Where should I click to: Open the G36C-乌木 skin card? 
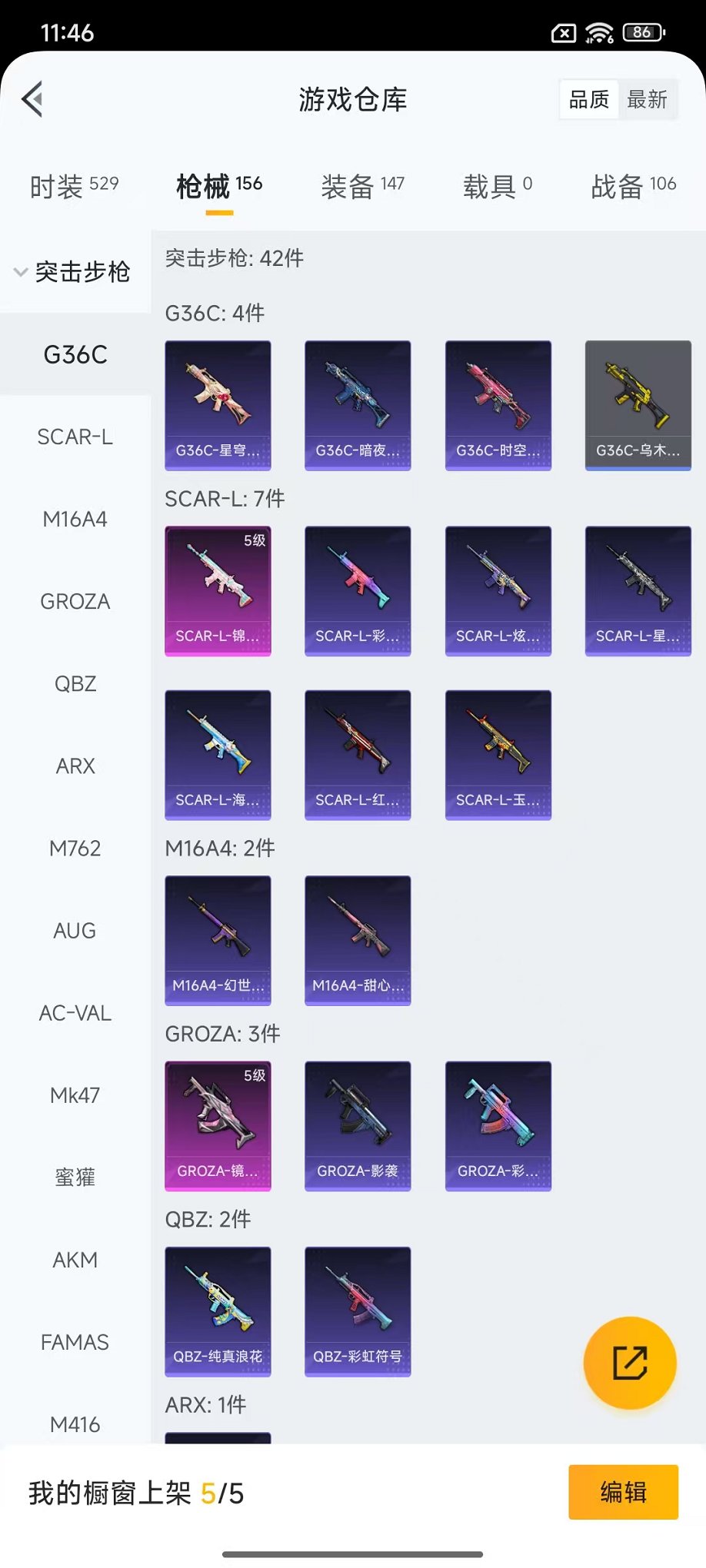[x=638, y=405]
